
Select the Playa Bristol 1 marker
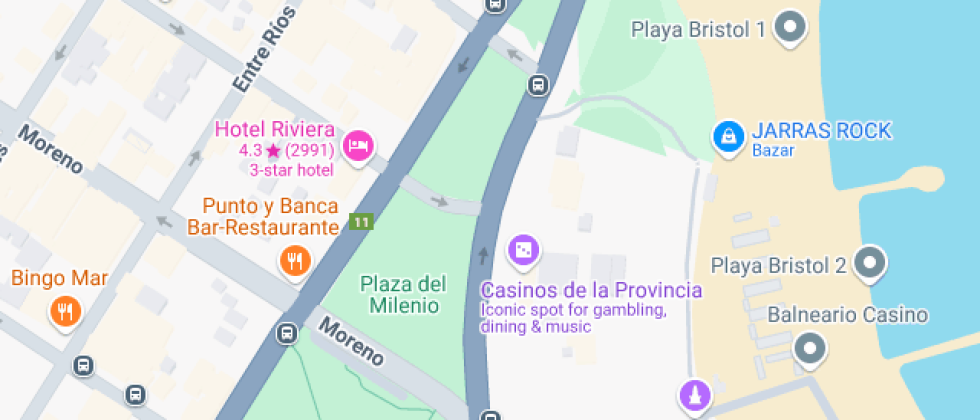tap(792, 27)
